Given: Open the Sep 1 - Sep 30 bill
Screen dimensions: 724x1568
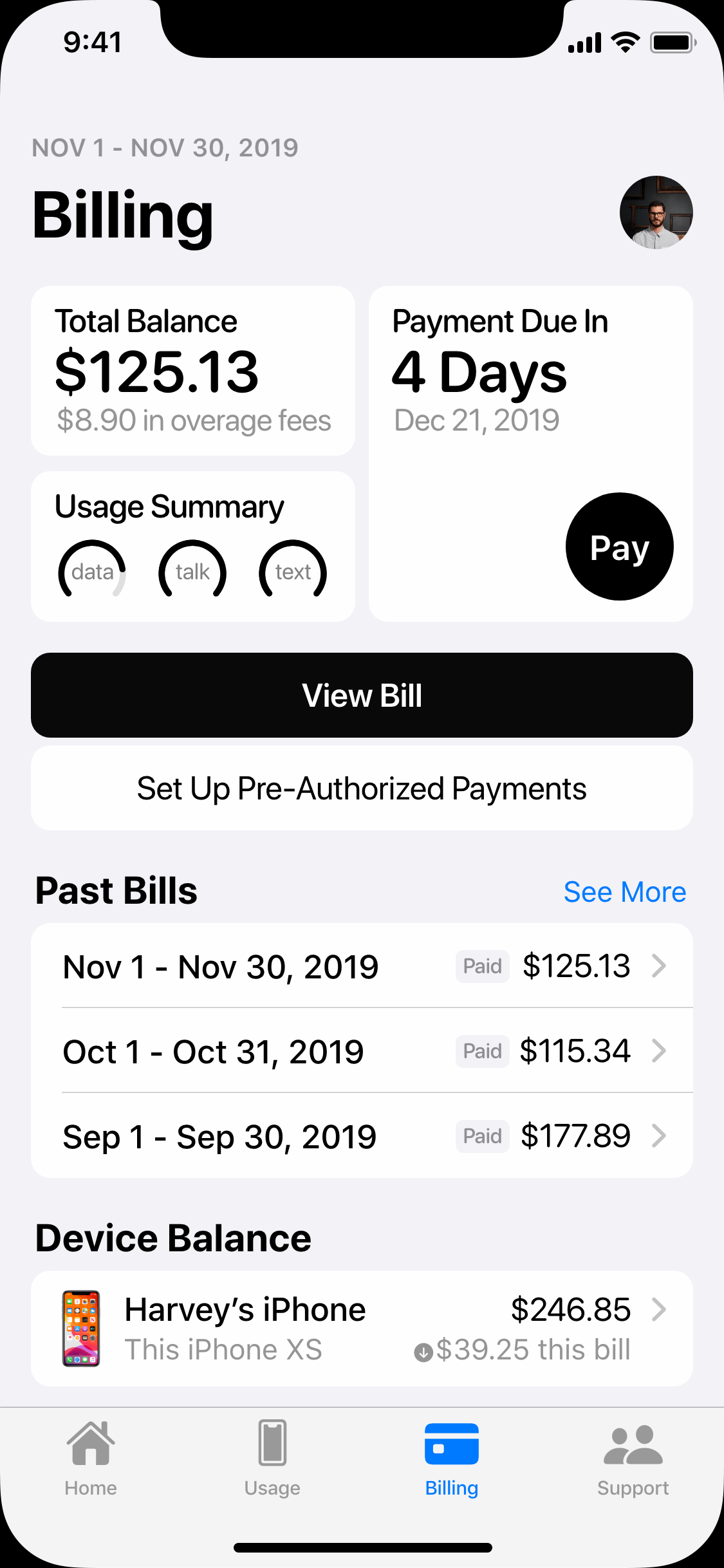Looking at the screenshot, I should click(362, 1136).
